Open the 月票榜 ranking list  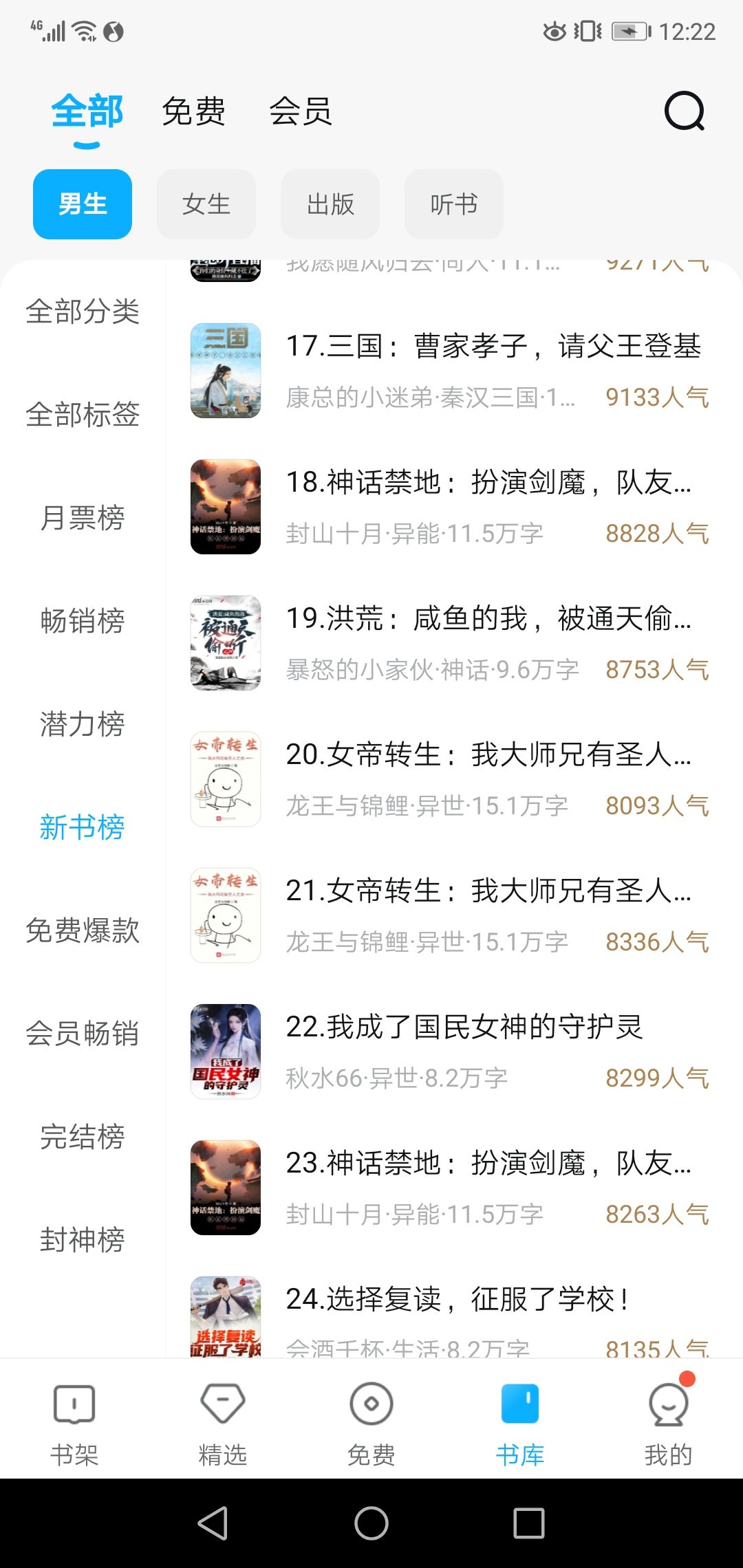tap(83, 518)
